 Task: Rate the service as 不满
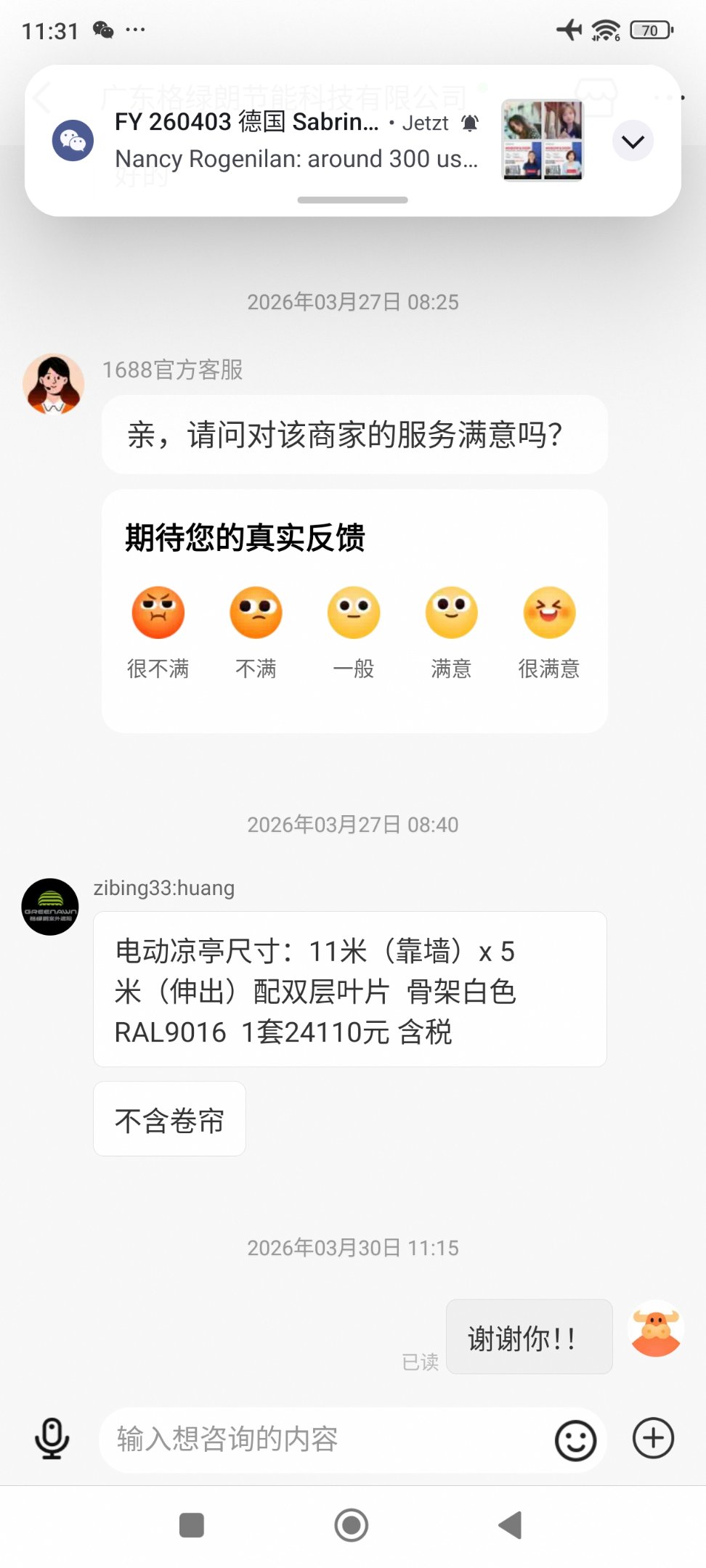[x=256, y=613]
